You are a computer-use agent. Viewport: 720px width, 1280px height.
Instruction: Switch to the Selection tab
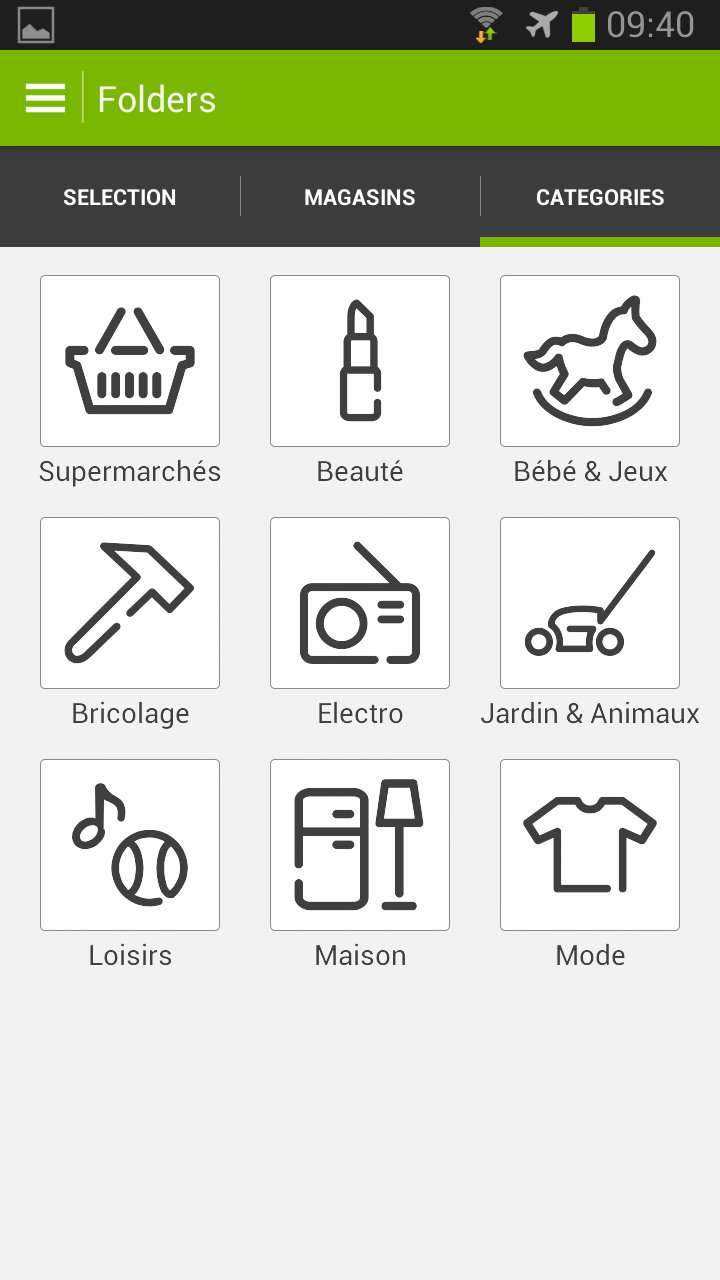120,197
